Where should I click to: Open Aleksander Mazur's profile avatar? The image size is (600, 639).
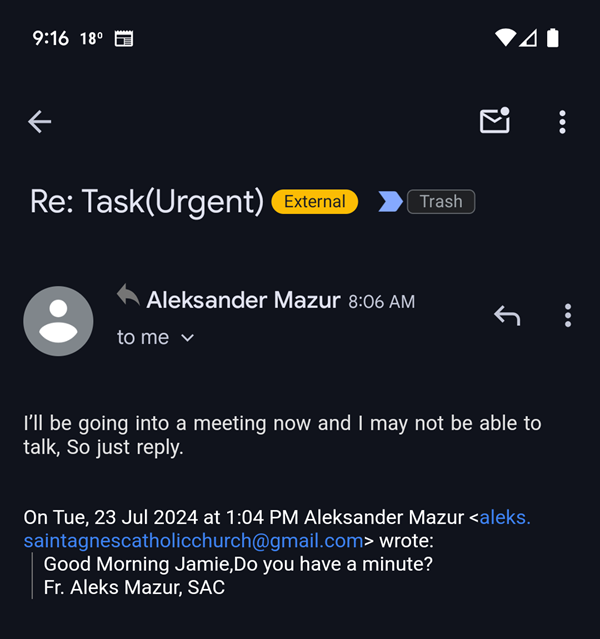pyautogui.click(x=58, y=321)
